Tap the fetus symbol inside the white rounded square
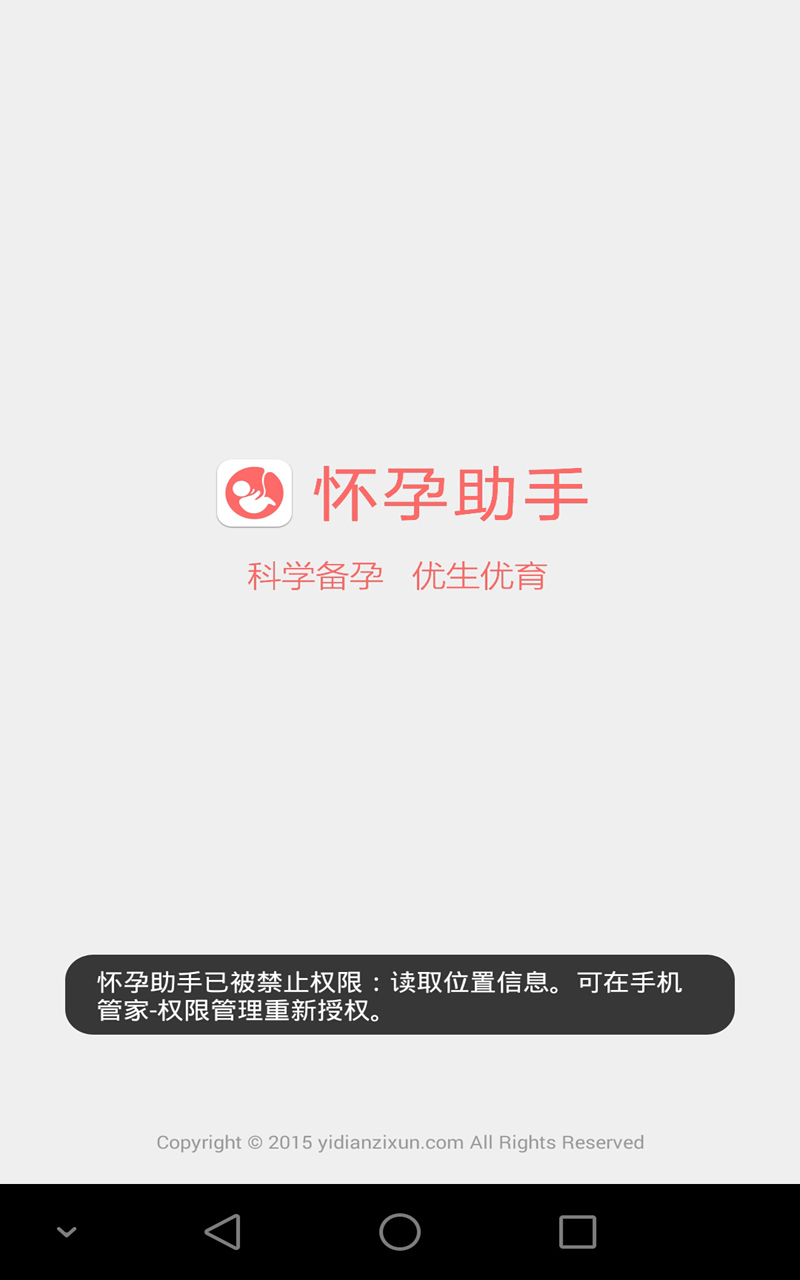The height and width of the screenshot is (1280, 800). (x=254, y=493)
